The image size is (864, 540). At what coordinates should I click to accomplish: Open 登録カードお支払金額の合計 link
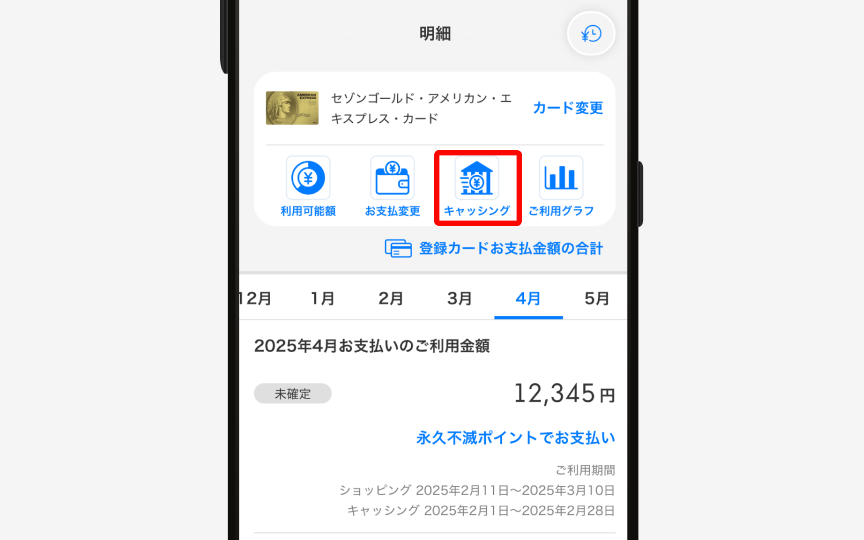(495, 248)
